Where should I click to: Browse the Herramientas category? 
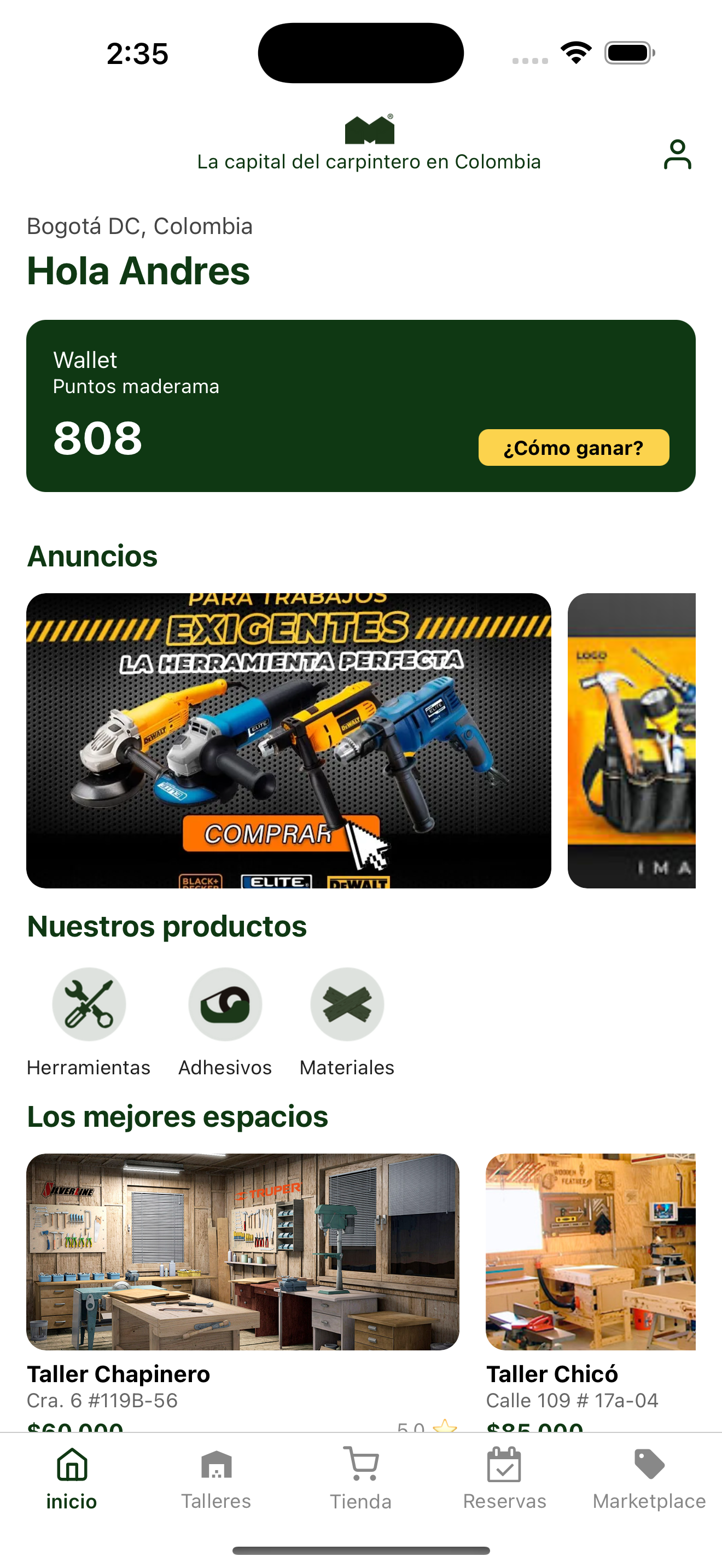[x=89, y=1004]
